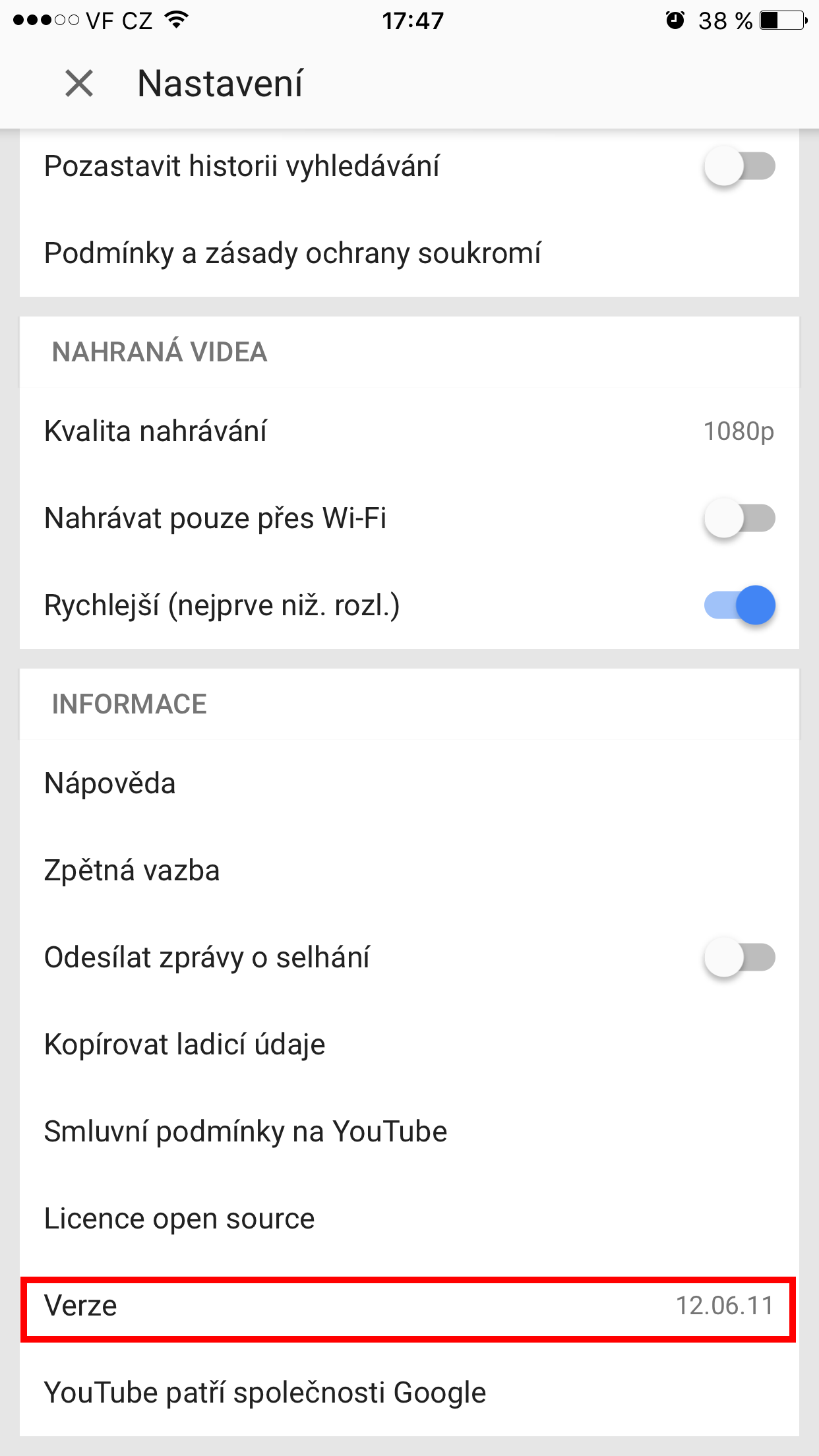Turn on Odesílat zprávy o selhání

[739, 957]
